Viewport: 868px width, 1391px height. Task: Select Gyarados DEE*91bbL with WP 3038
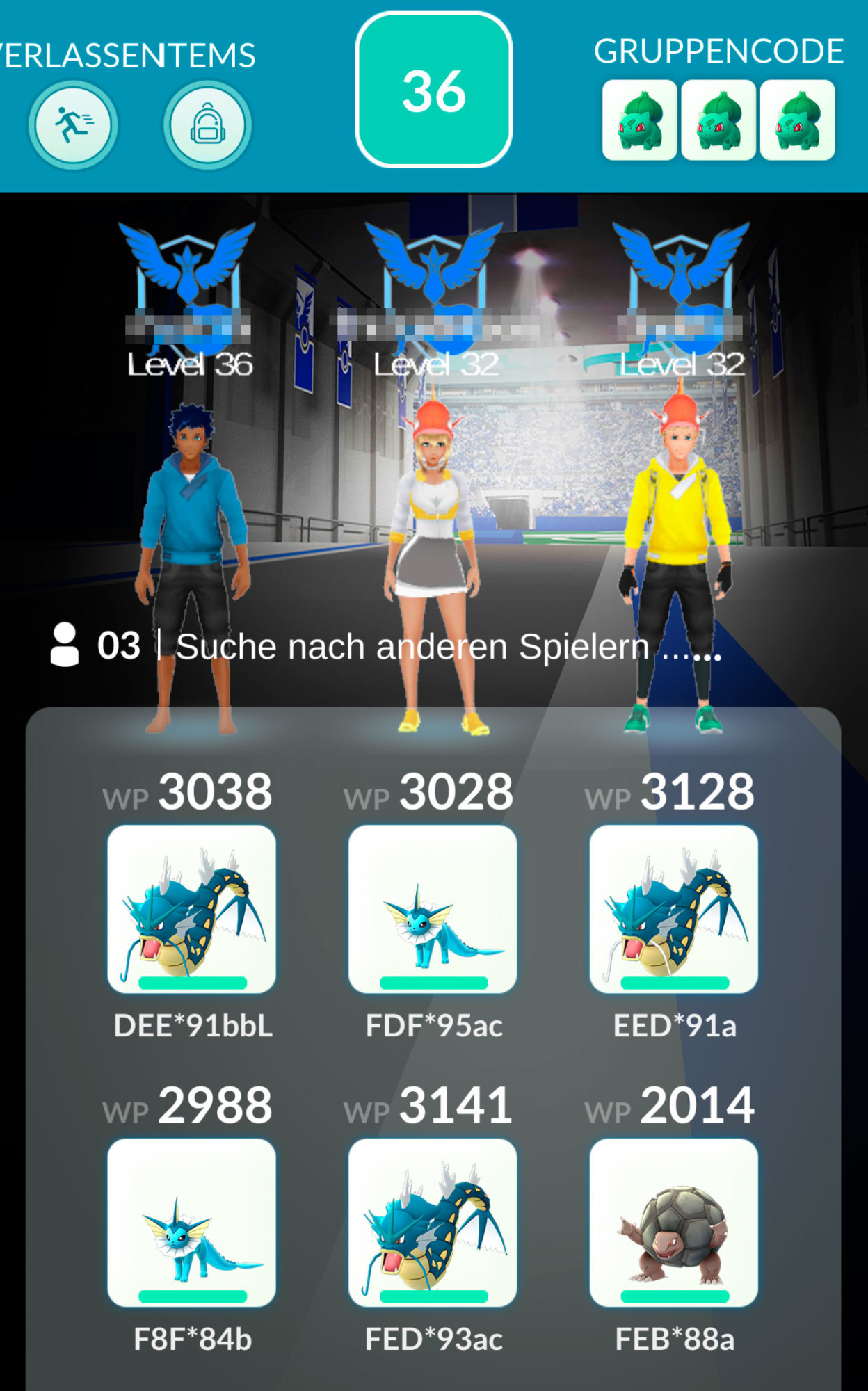(x=191, y=909)
